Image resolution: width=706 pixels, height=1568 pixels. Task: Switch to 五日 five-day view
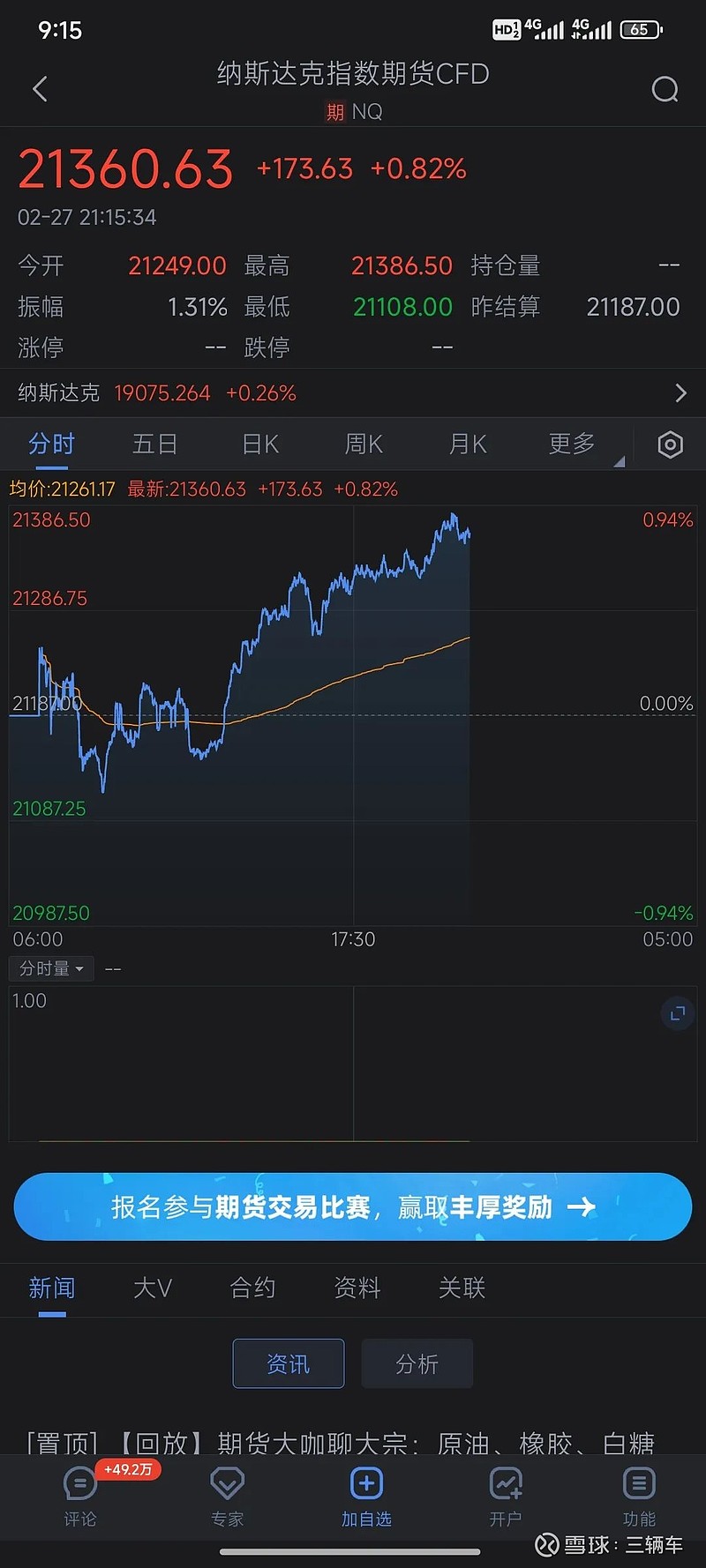point(154,444)
